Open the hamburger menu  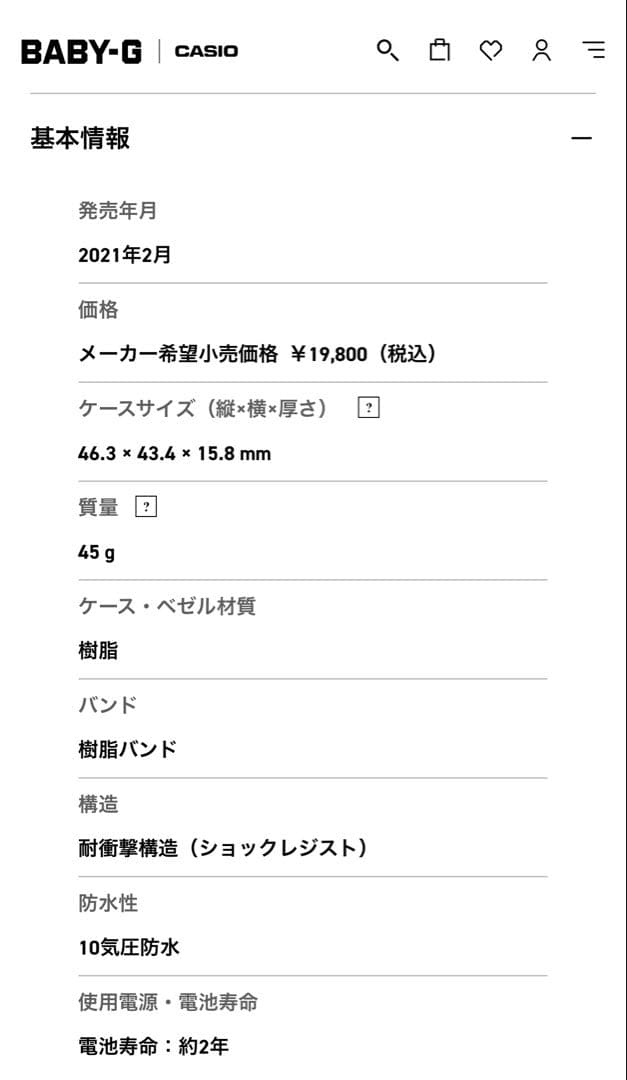pos(593,50)
